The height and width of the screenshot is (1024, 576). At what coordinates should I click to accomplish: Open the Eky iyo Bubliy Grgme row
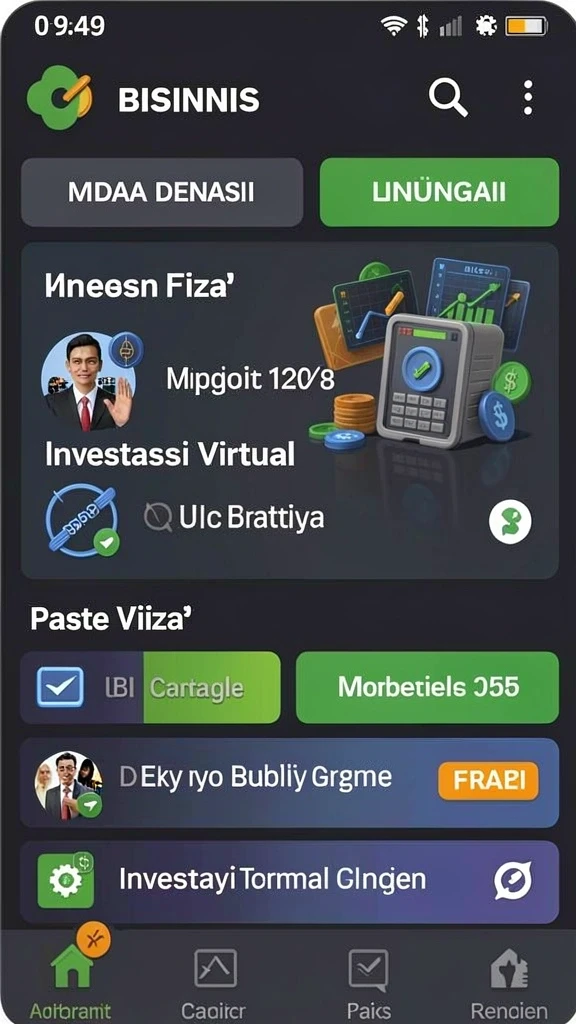[x=289, y=782]
